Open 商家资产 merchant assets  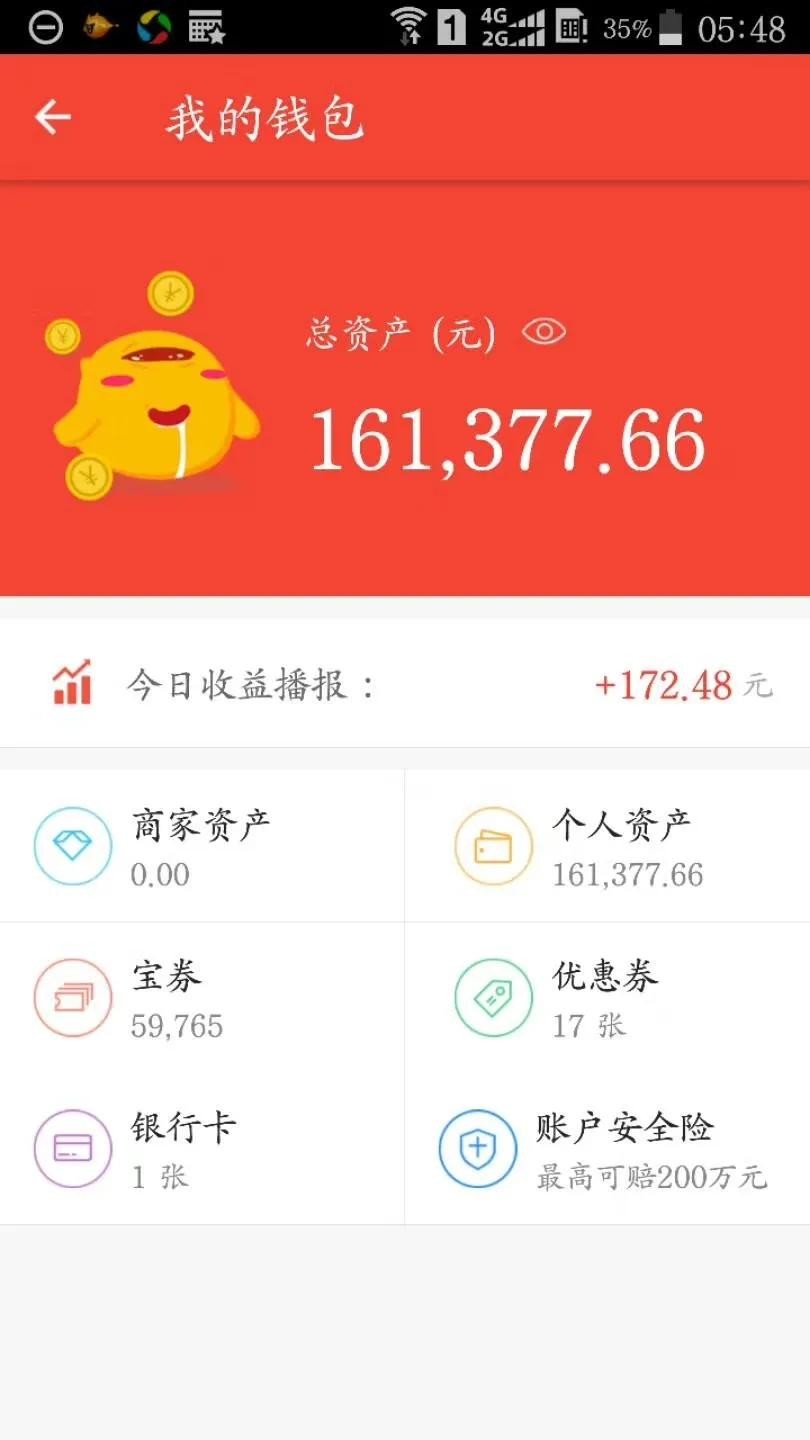point(201,846)
